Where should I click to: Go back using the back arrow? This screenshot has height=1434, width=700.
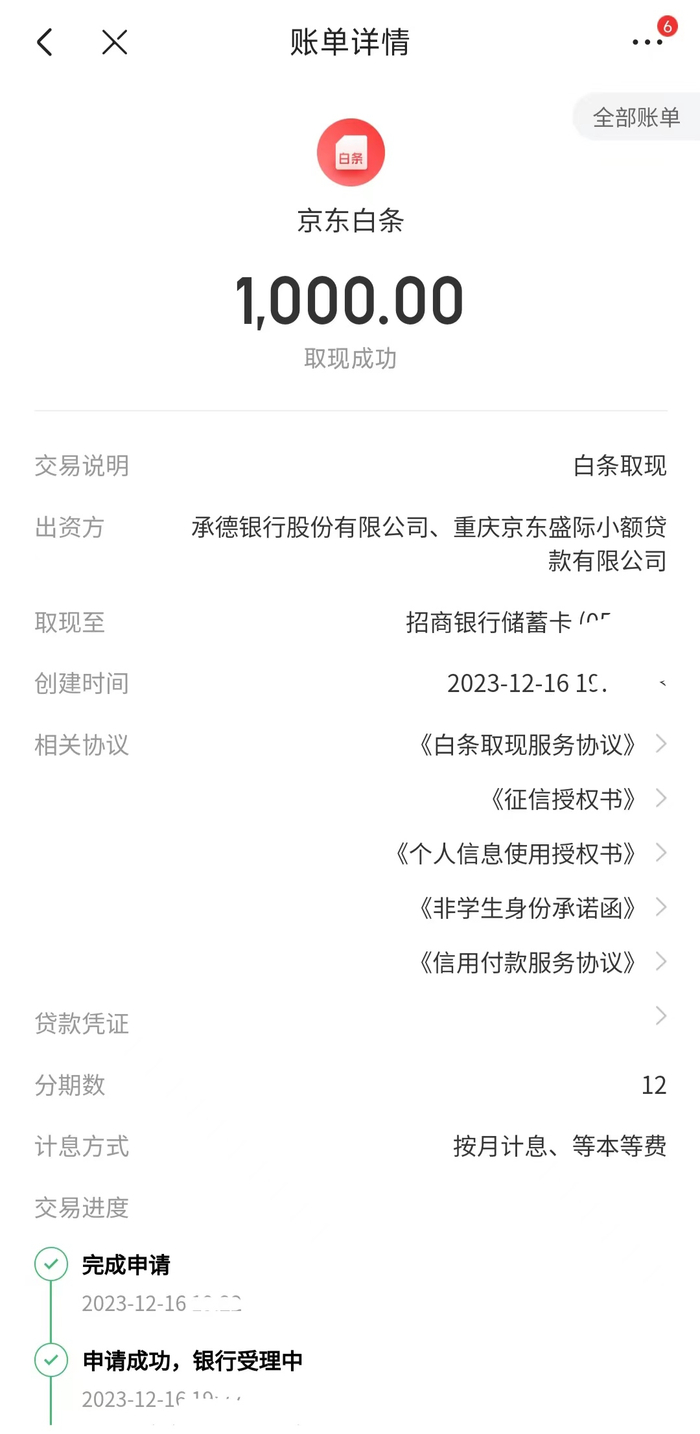click(44, 42)
